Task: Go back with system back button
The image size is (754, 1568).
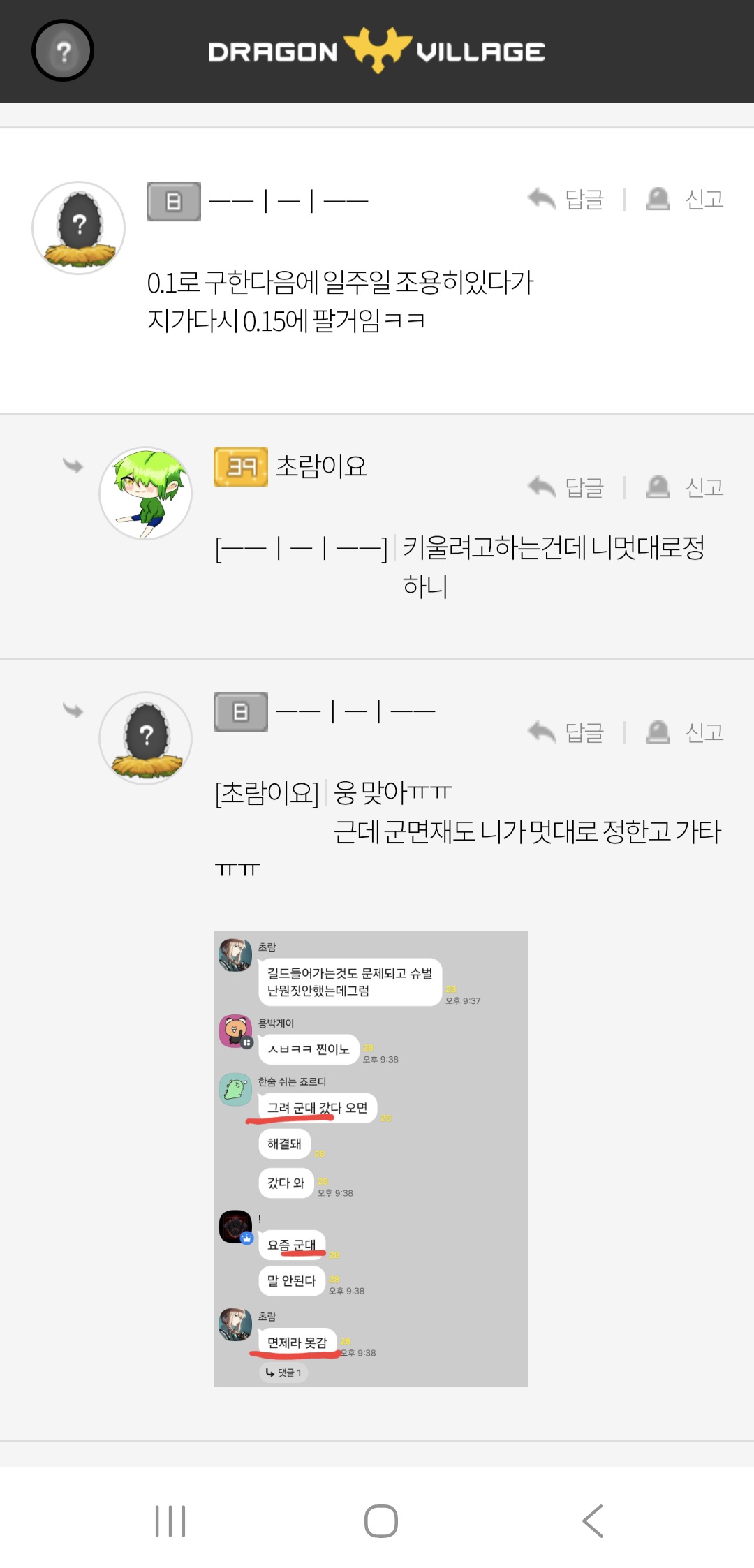Action: 593,1521
